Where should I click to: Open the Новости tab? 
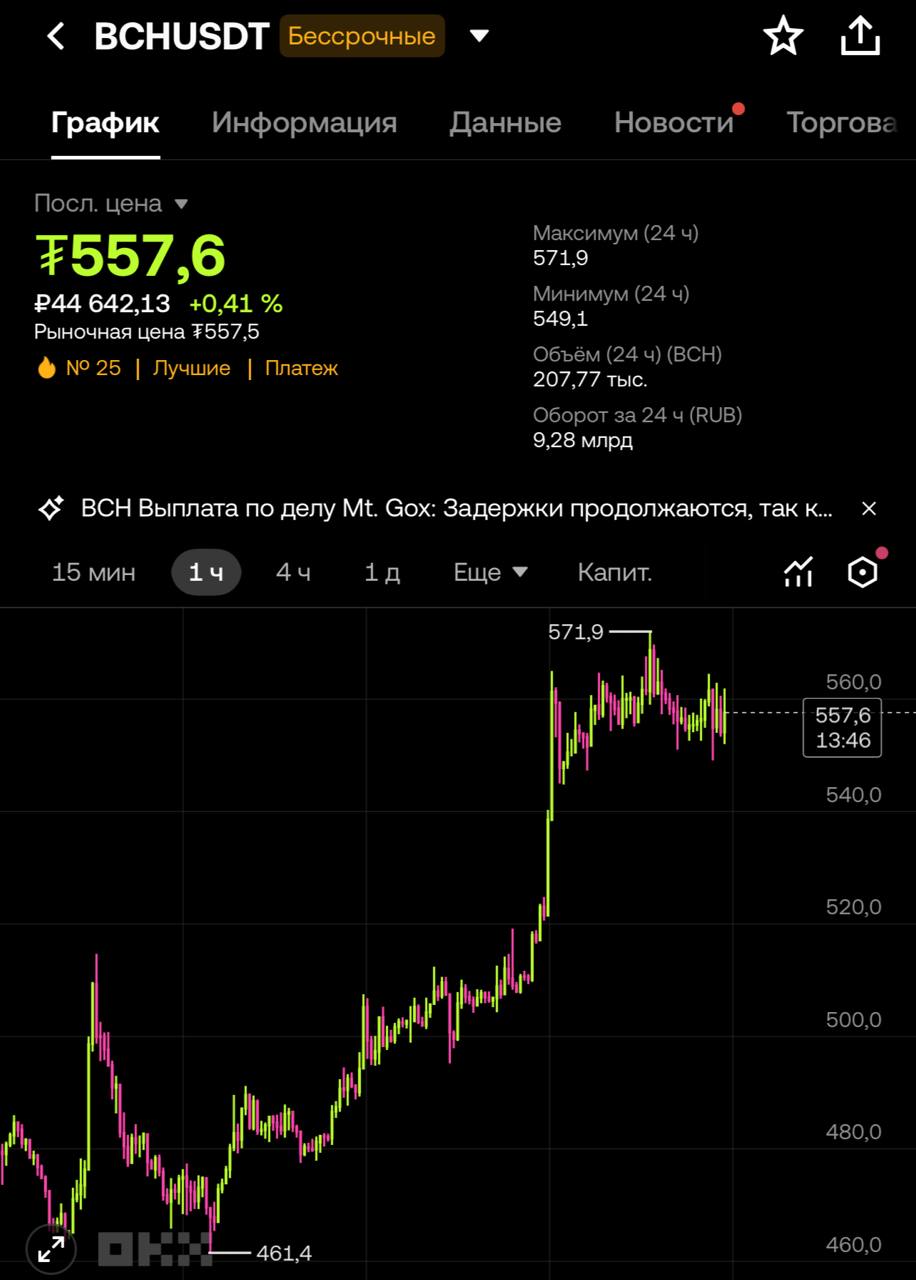pyautogui.click(x=673, y=123)
